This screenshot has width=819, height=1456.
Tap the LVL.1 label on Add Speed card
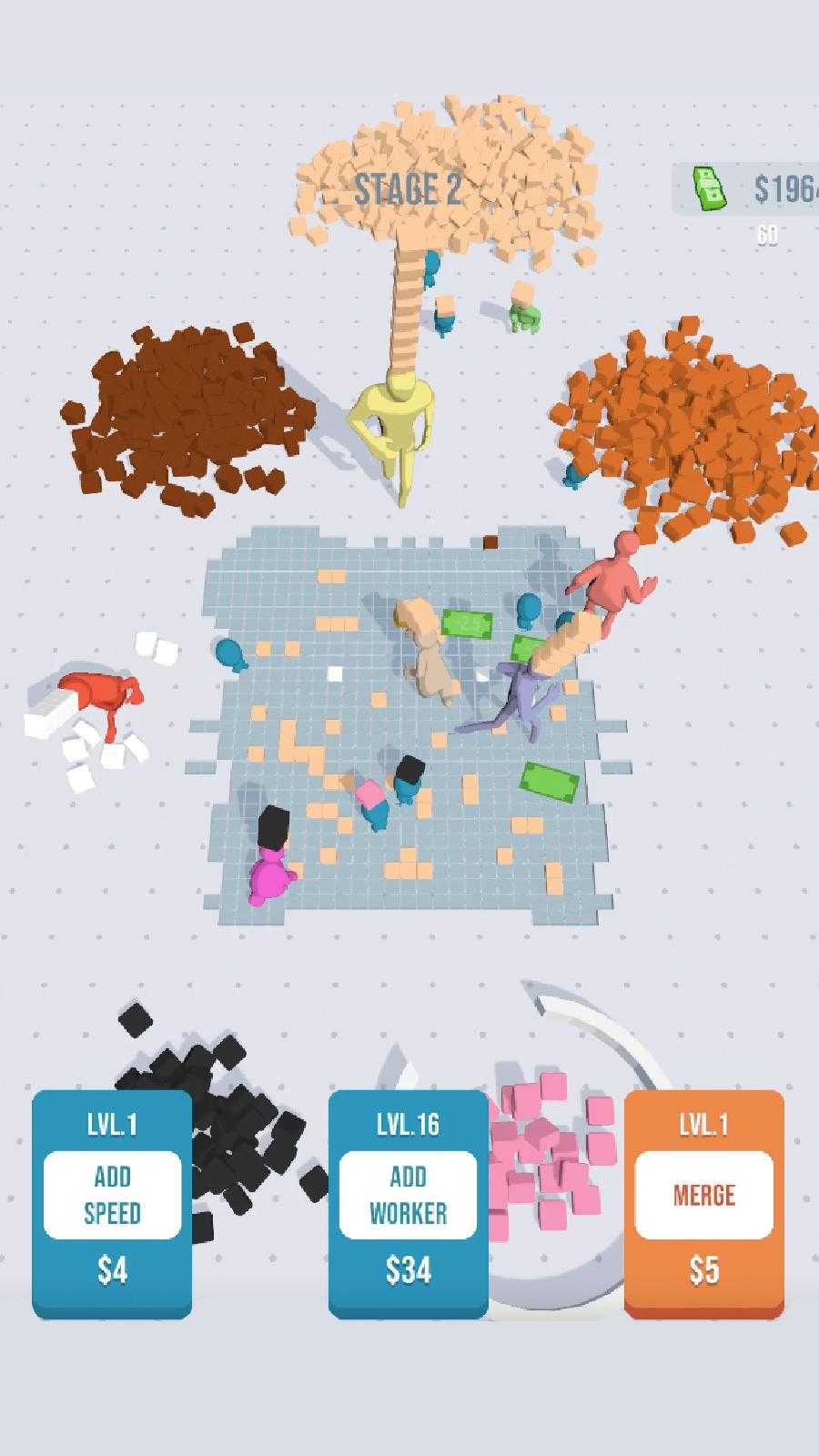(x=112, y=1124)
